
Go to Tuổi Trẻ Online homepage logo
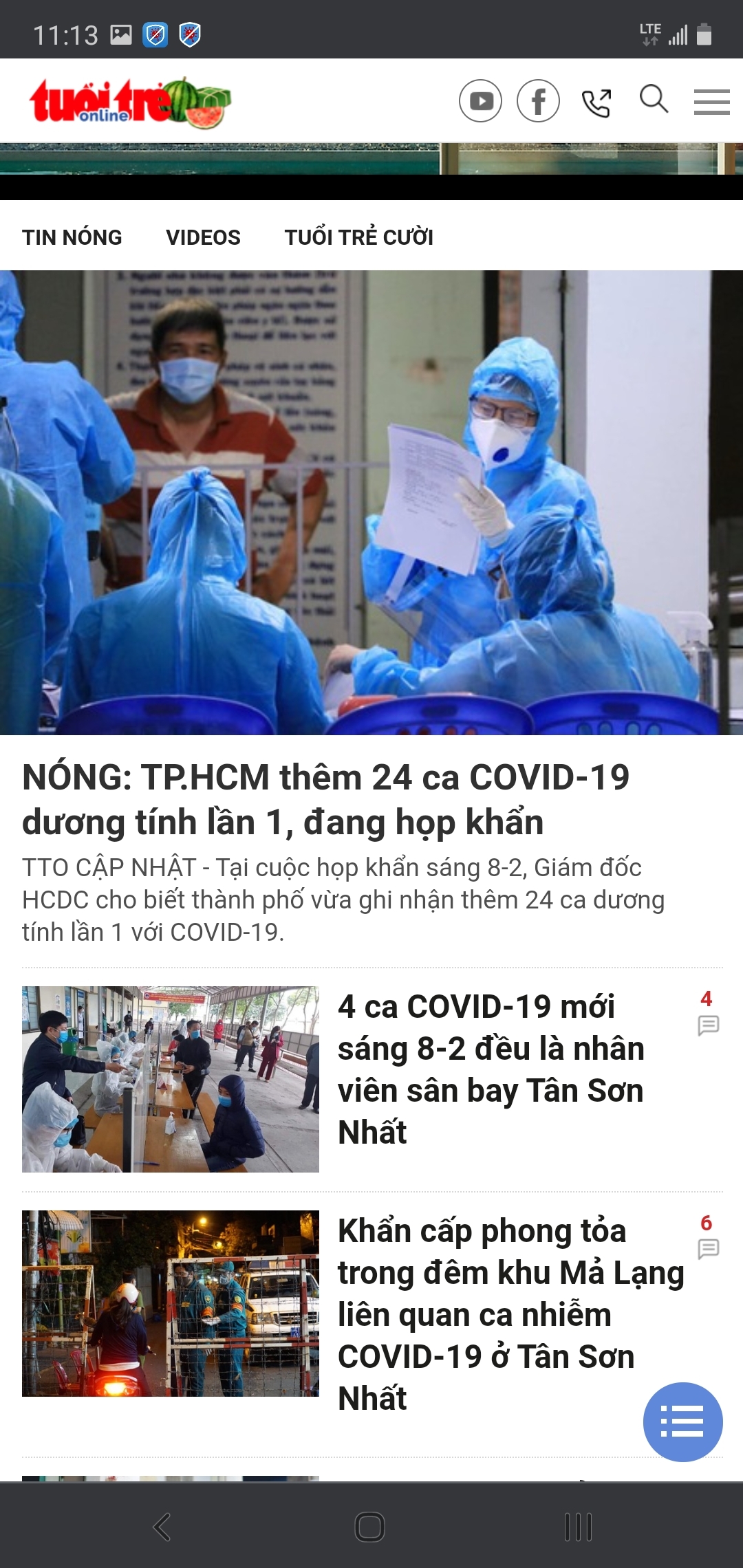point(130,102)
